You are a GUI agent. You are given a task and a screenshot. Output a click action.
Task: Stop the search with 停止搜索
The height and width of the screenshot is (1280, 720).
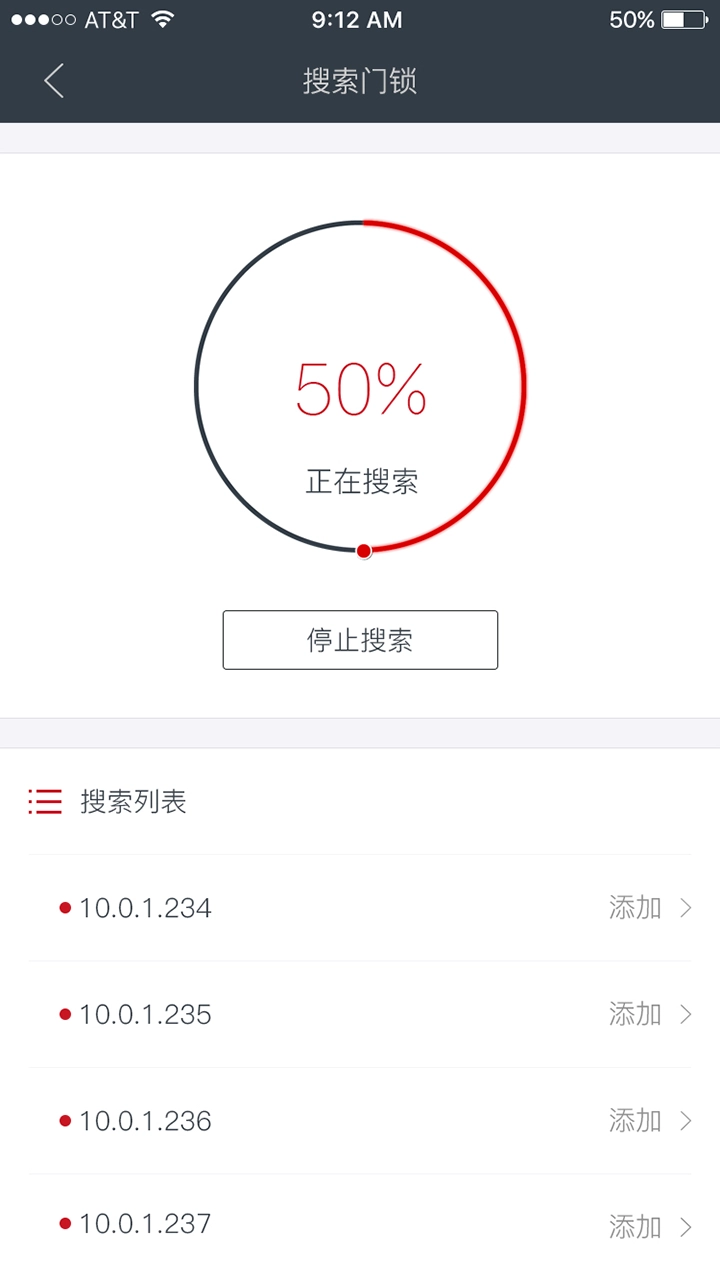click(x=360, y=640)
